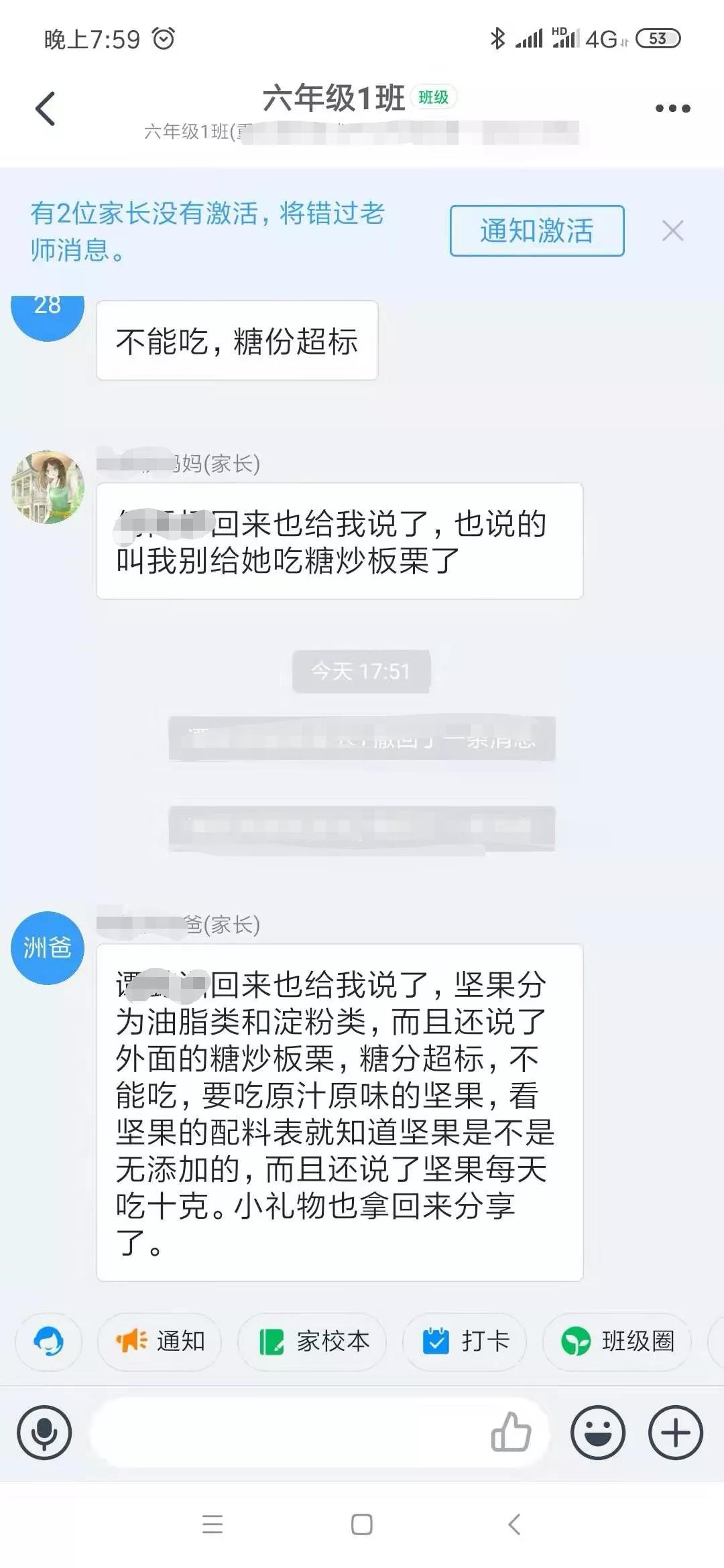Open the plus attachment menu

coord(675,1433)
